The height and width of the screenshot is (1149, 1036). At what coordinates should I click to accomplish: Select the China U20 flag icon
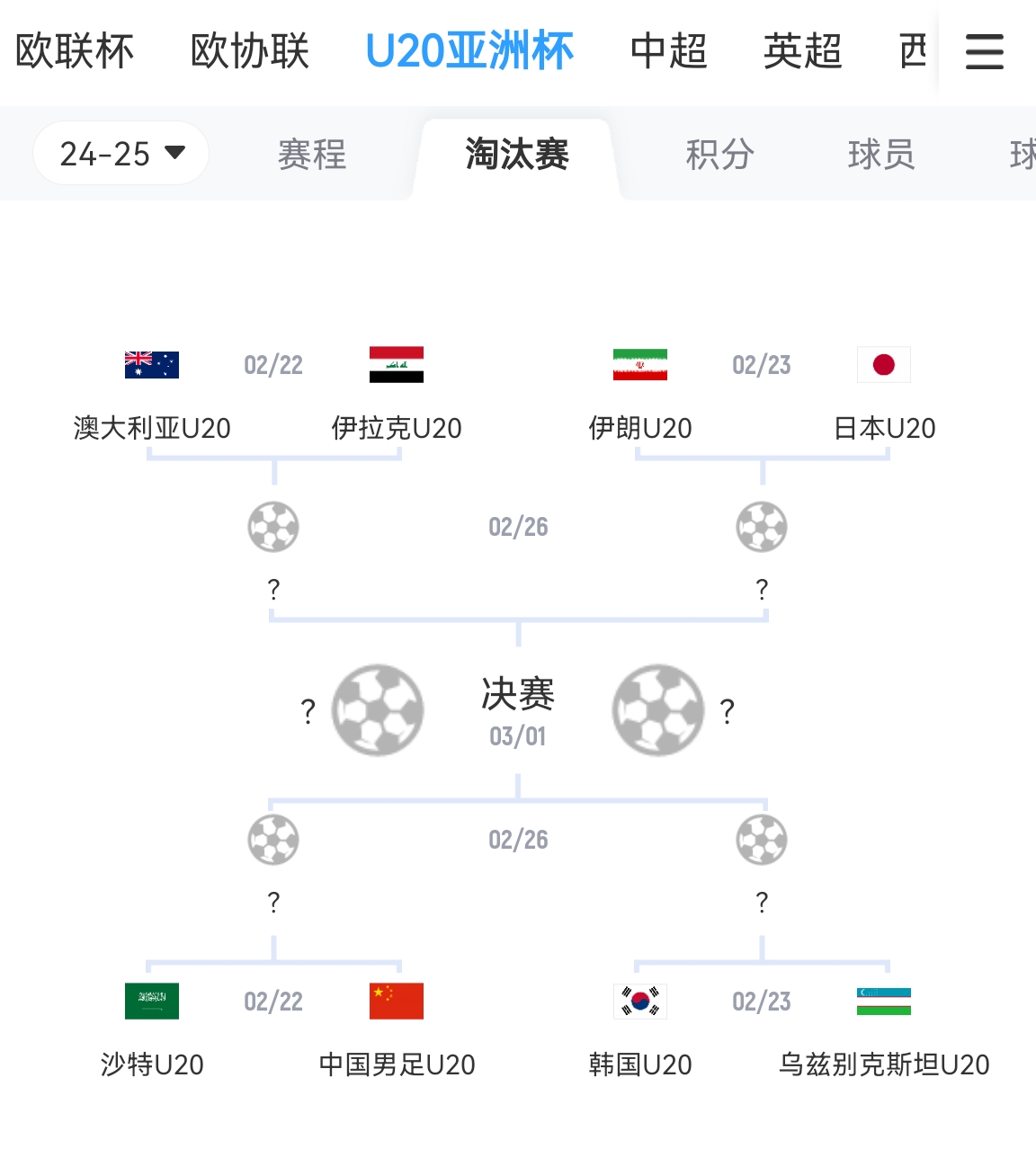pyautogui.click(x=397, y=1001)
